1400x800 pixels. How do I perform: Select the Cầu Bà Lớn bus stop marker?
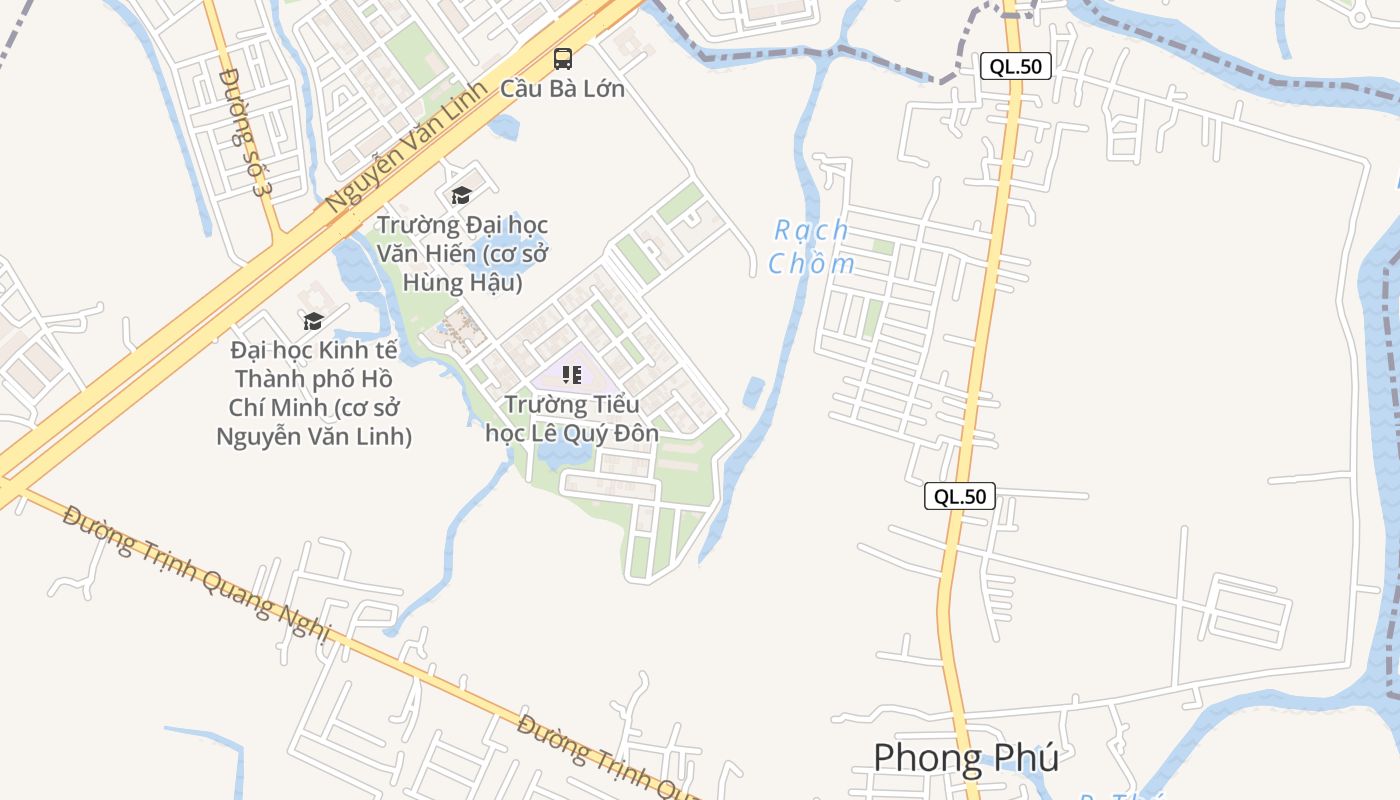[563, 59]
